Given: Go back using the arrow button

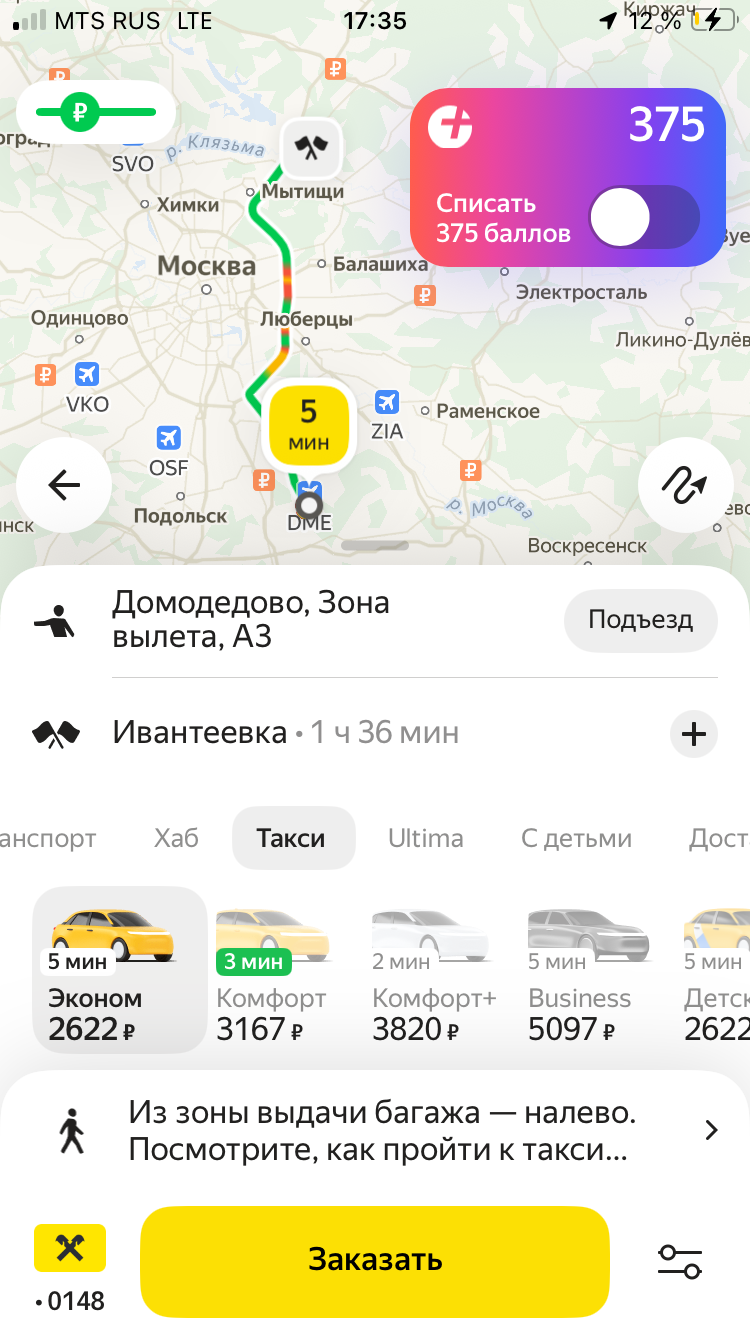Looking at the screenshot, I should [64, 486].
